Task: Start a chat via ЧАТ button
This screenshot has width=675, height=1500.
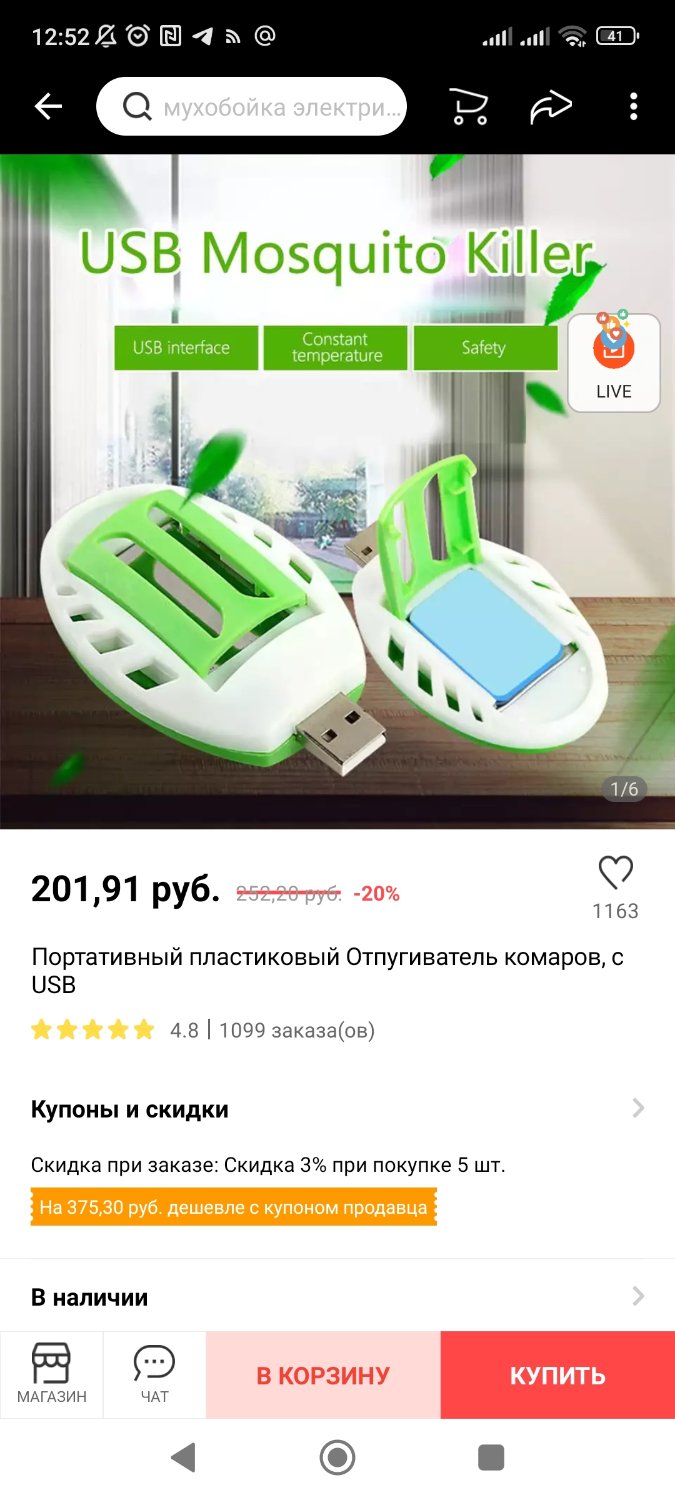Action: [154, 1374]
